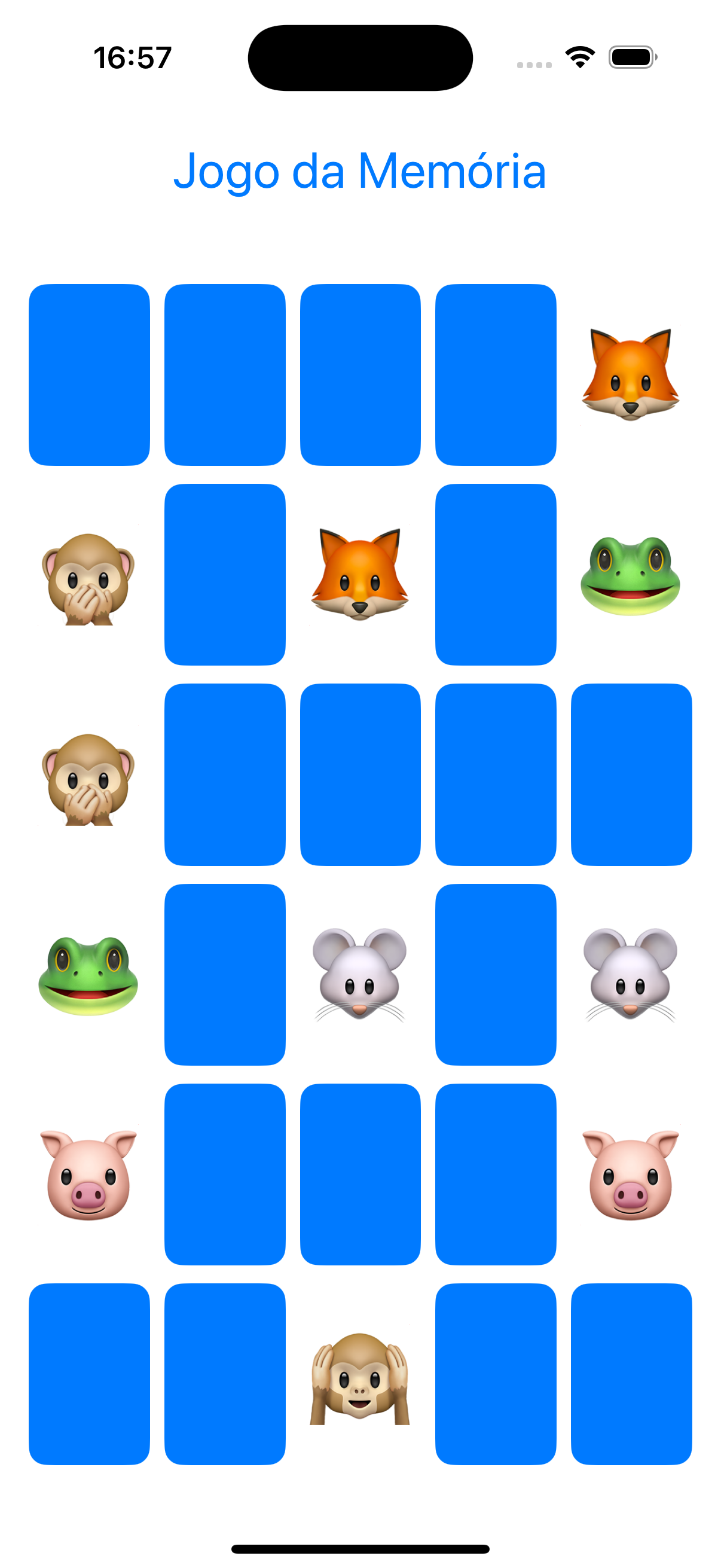
Task: Tap the frog card above the pig
Action: (x=89, y=975)
